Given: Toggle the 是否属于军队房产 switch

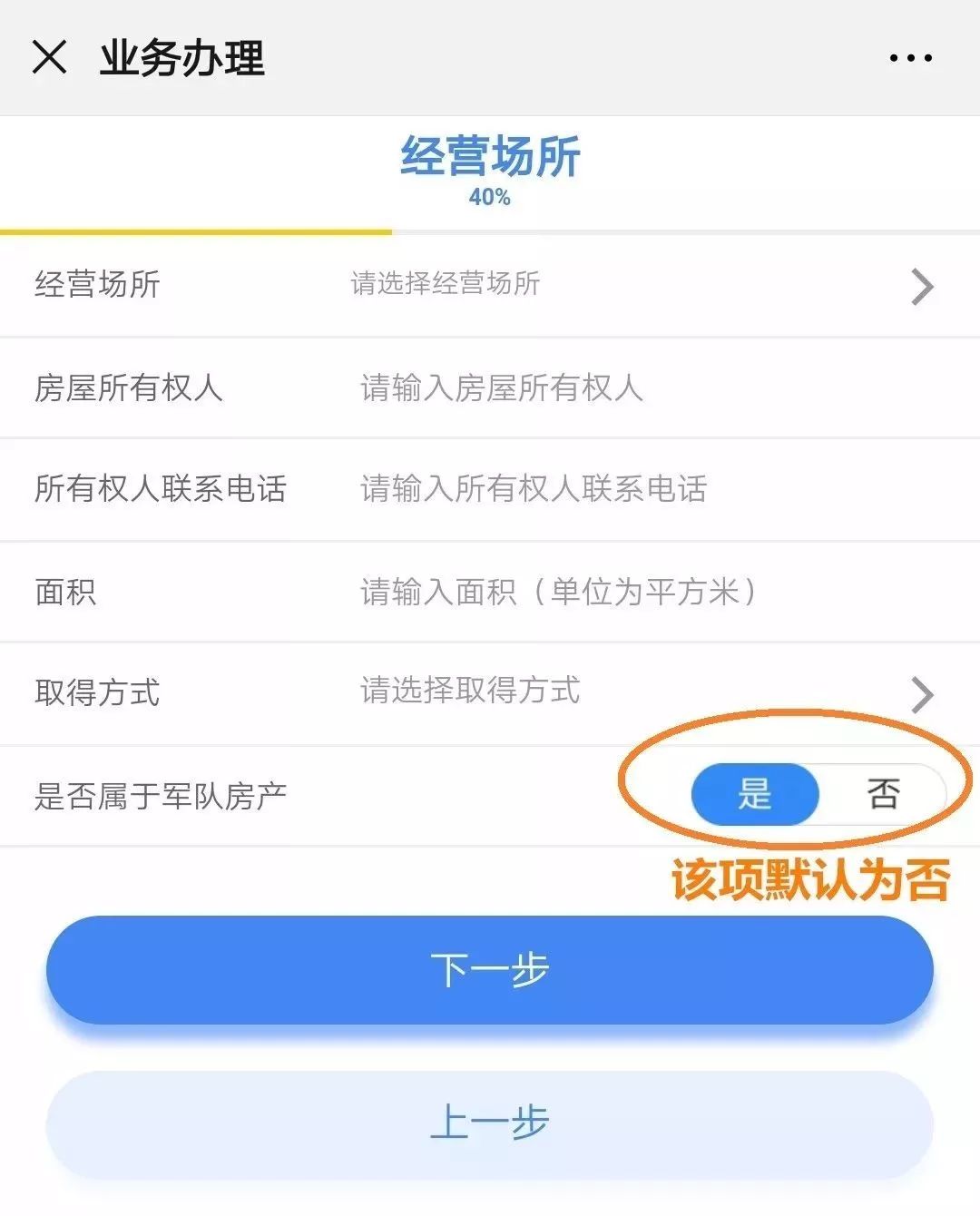Looking at the screenshot, I should coord(815,793).
